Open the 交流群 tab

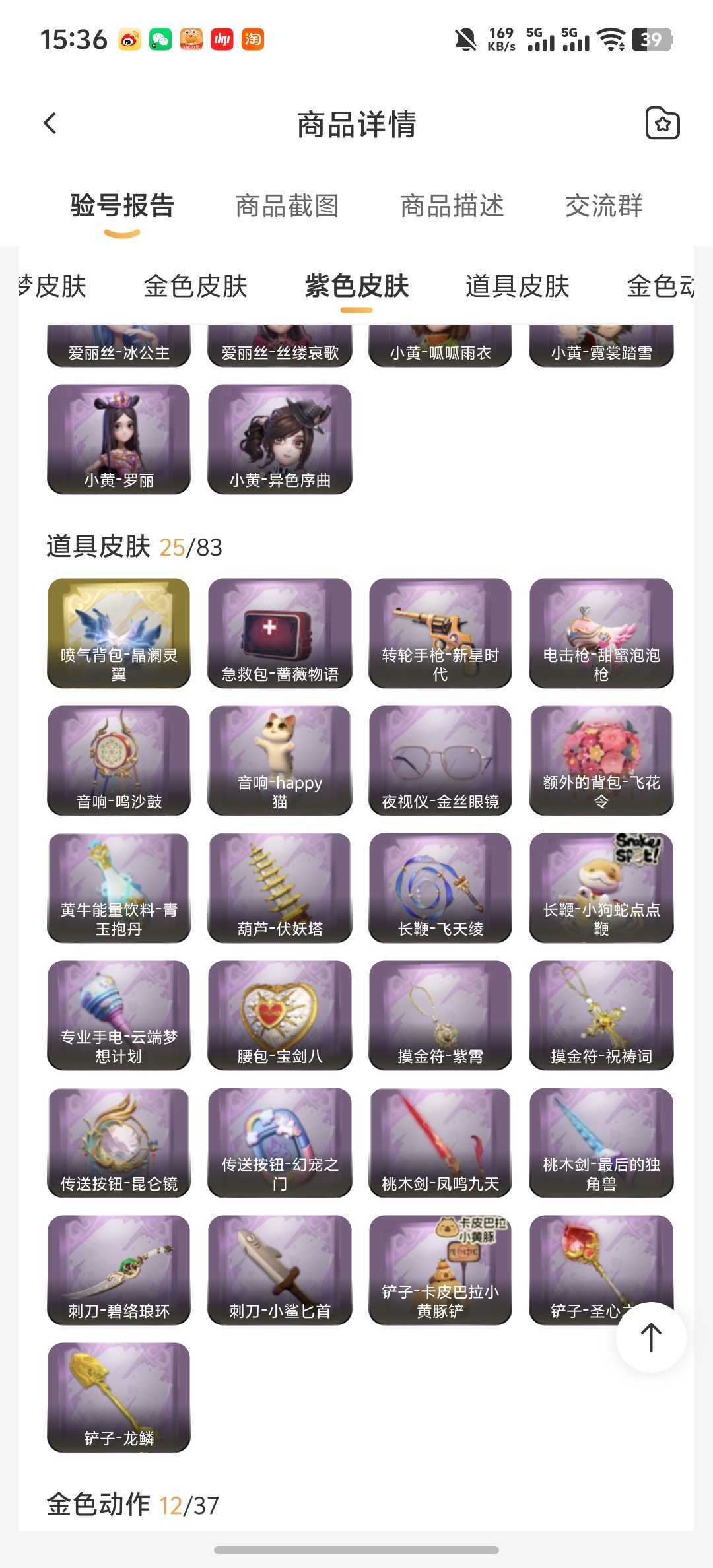604,206
